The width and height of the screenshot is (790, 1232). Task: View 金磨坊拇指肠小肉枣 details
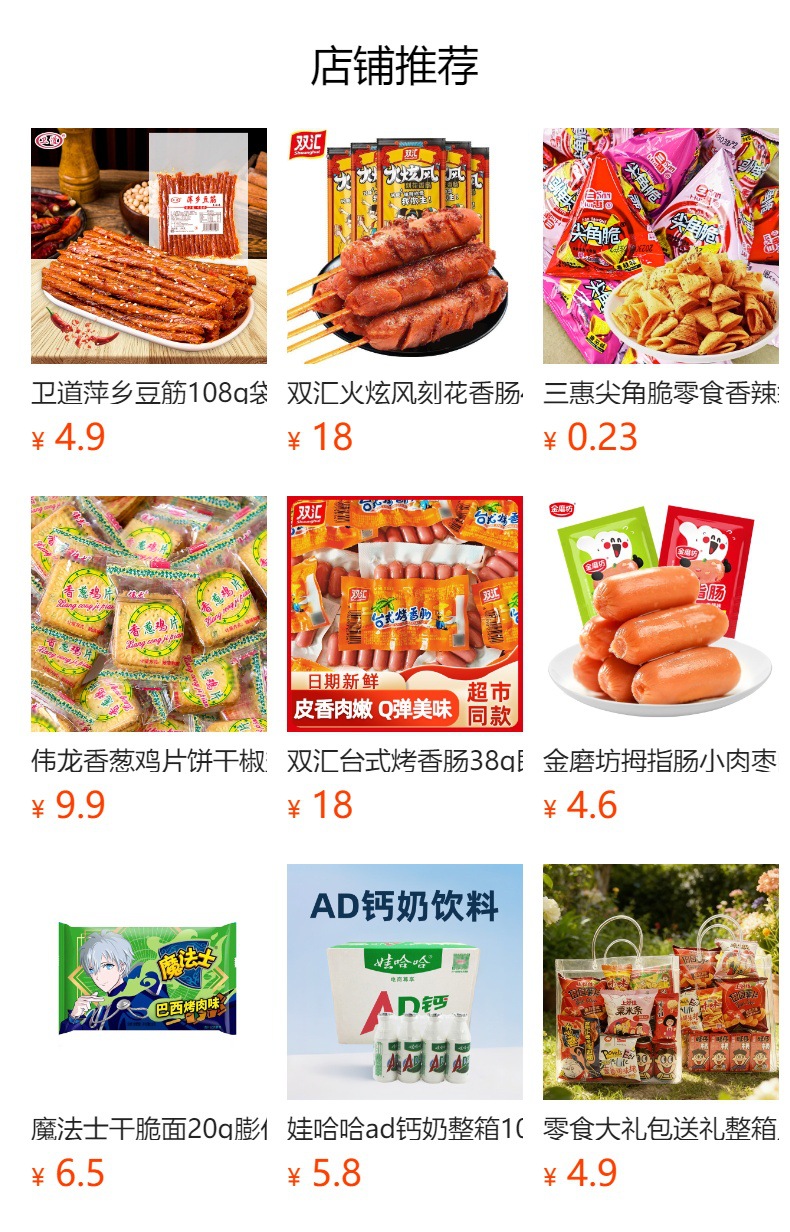[x=660, y=614]
